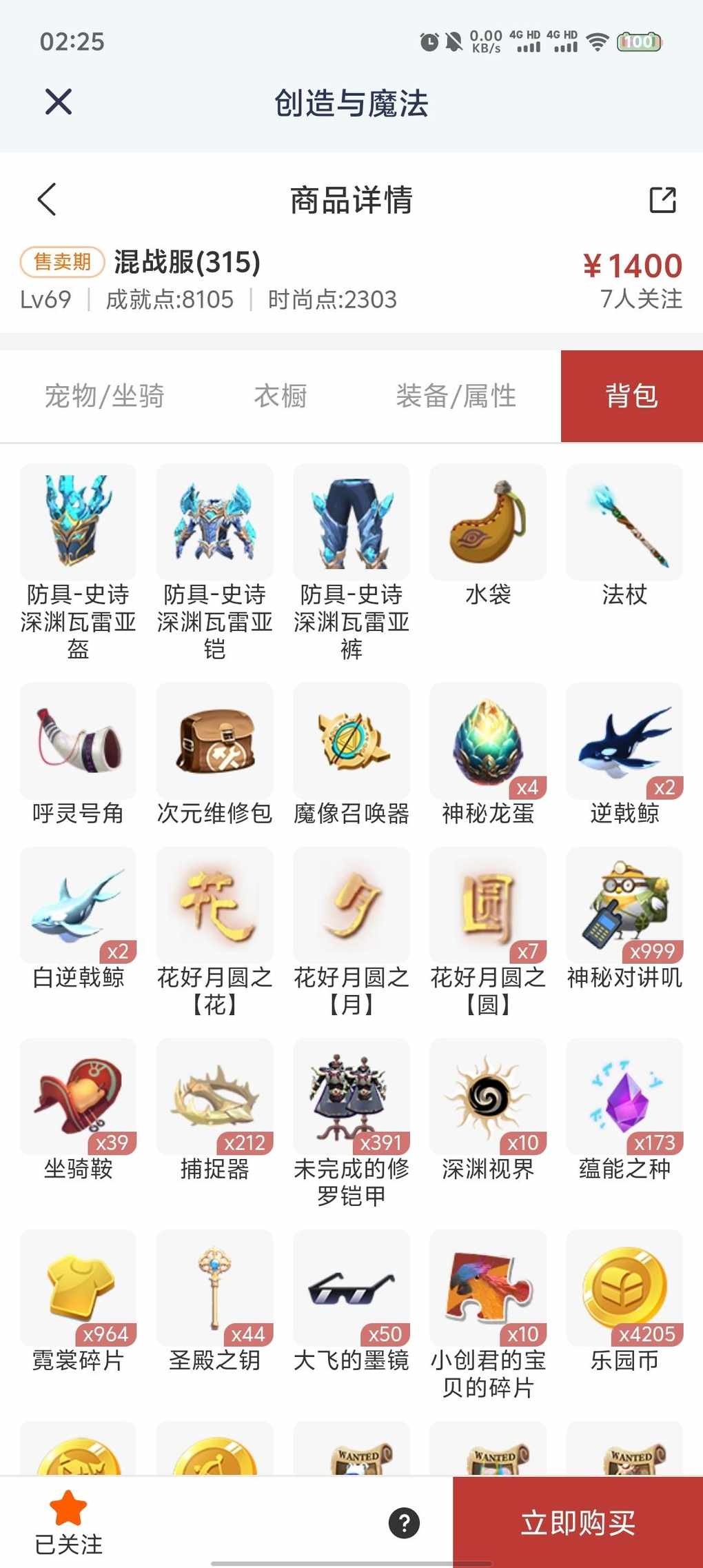Viewport: 703px width, 1568px height.
Task: Unfollow via the 已关注 star
Action: (x=68, y=1520)
